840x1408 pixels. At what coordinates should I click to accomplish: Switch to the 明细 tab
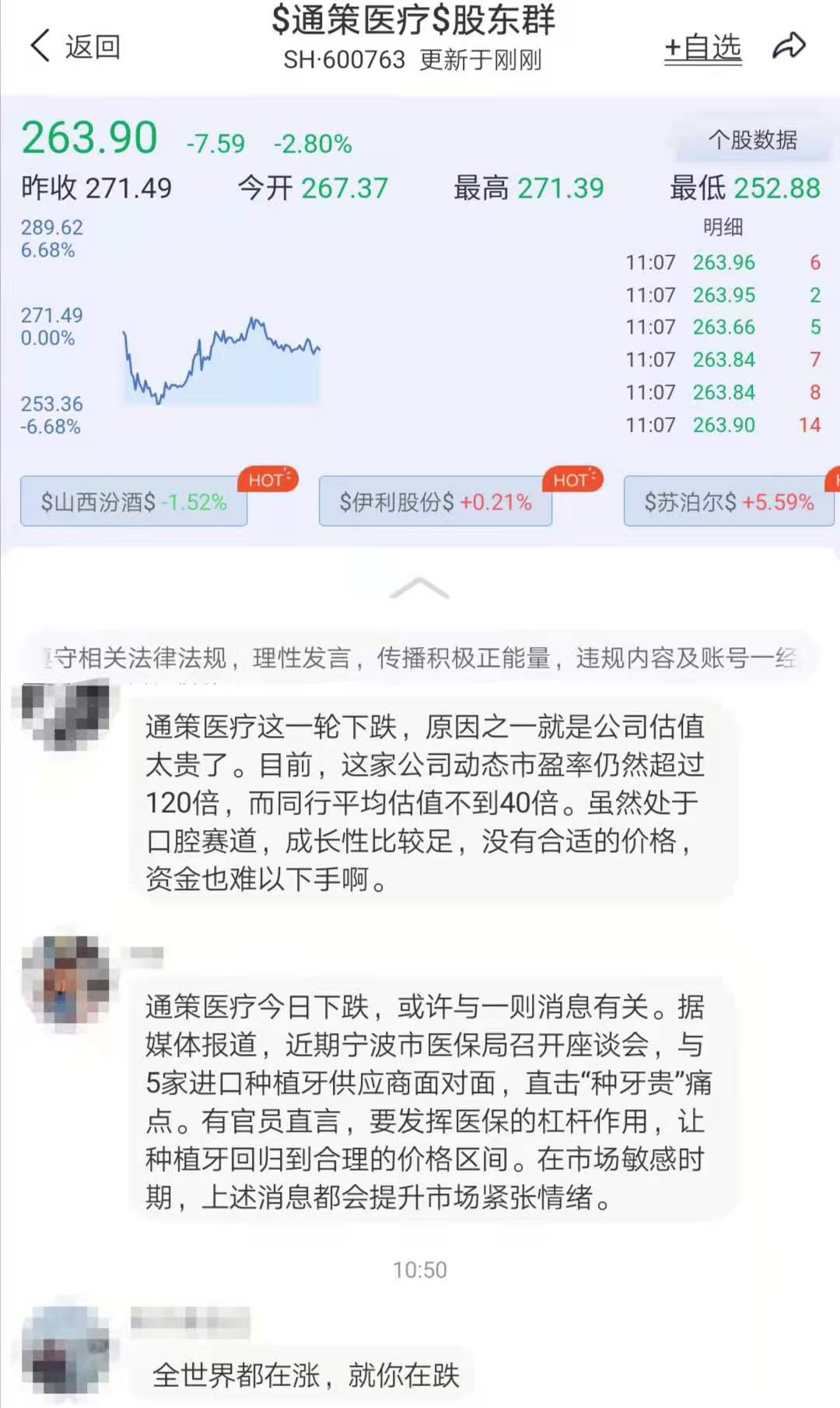click(723, 229)
